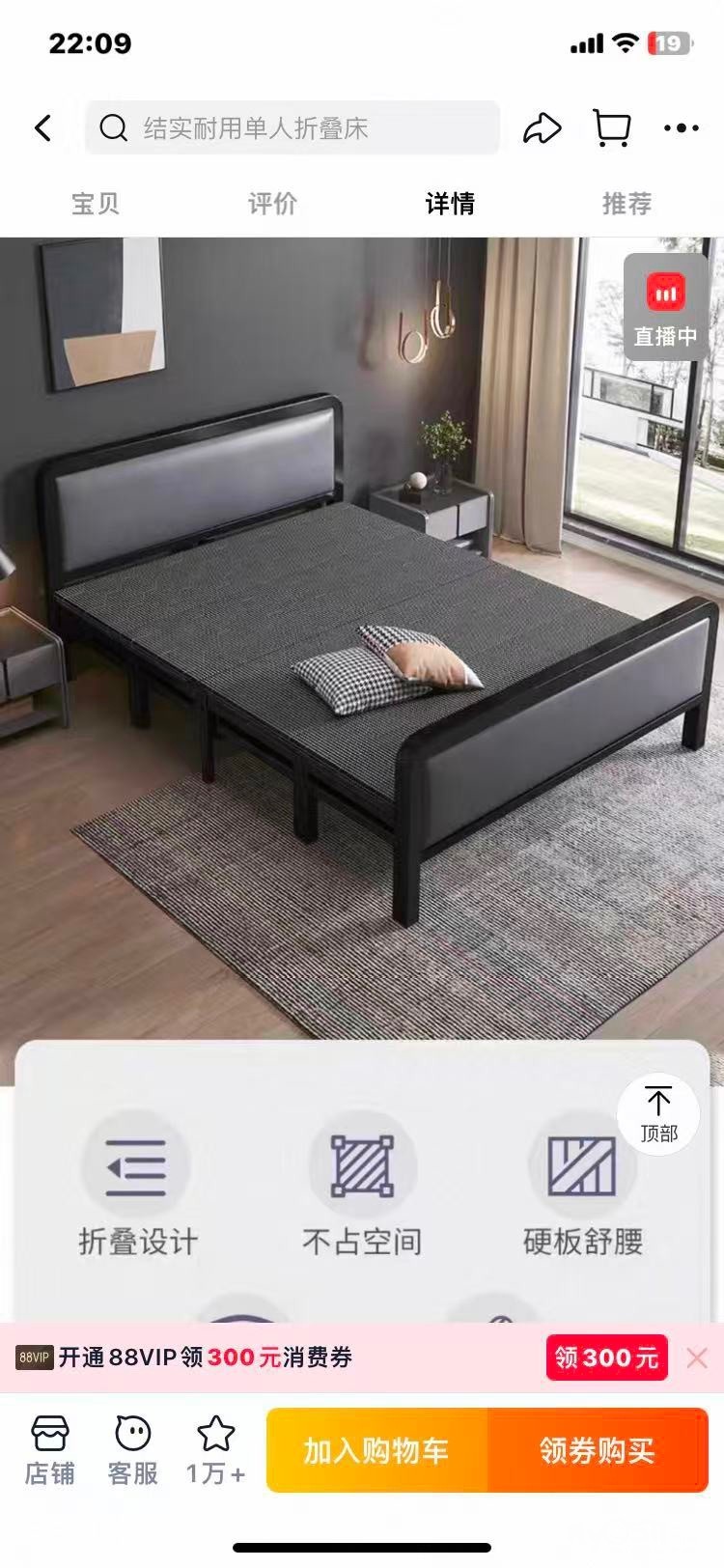Switch to the 评价 tab
This screenshot has width=724, height=1568.
point(272,204)
